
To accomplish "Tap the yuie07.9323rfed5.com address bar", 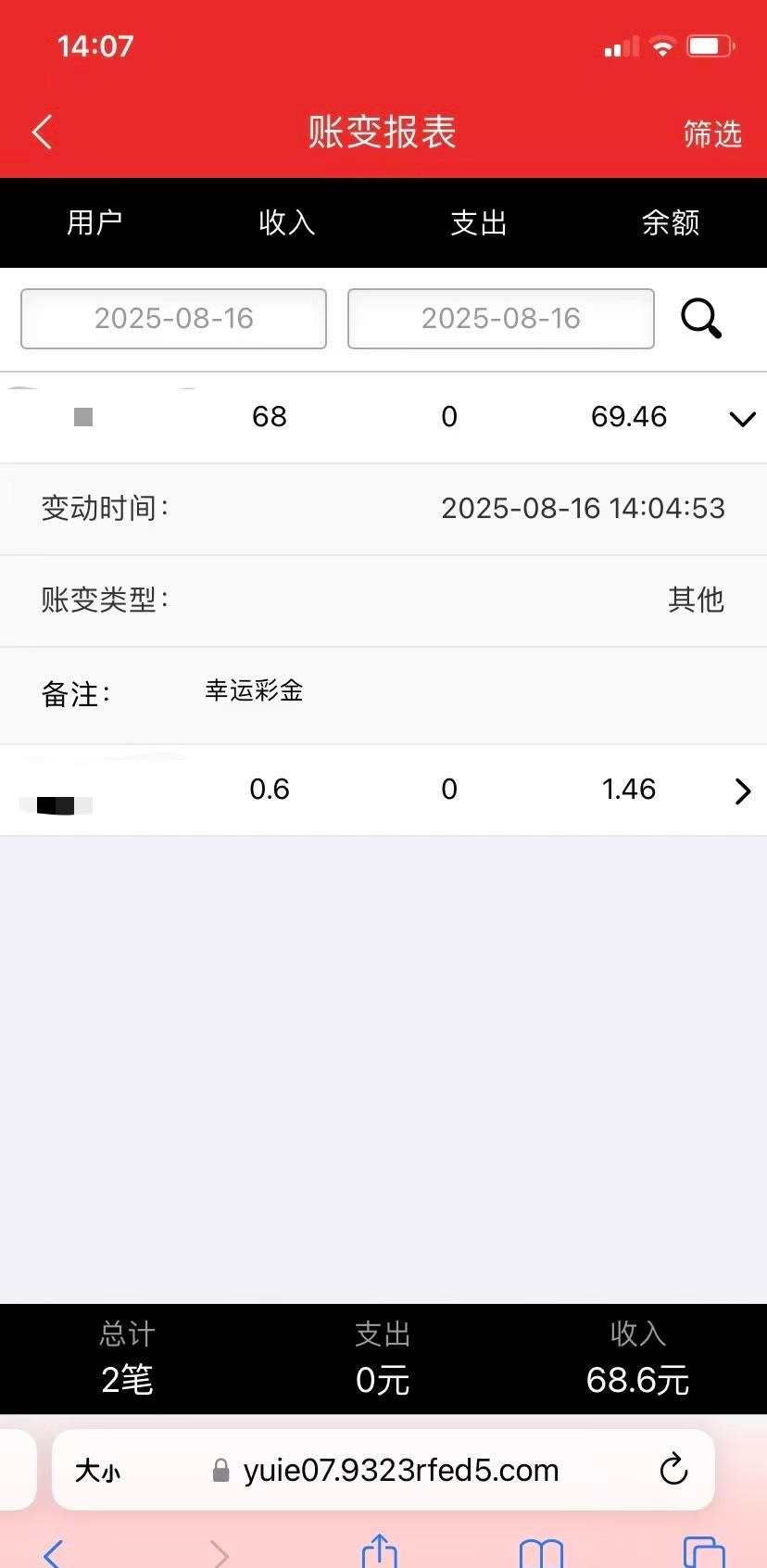I will pos(400,1470).
